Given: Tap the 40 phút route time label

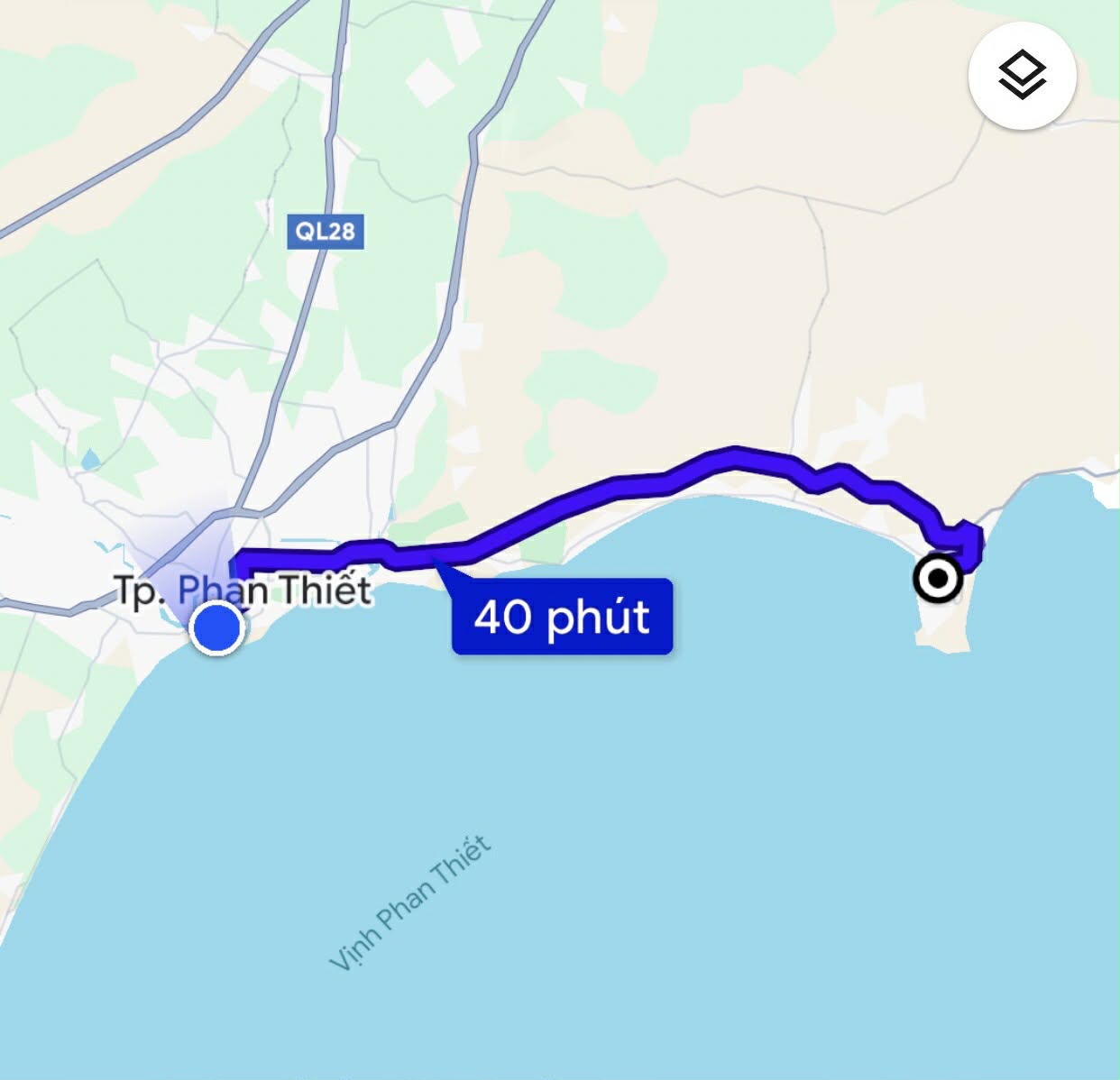Looking at the screenshot, I should point(562,617).
